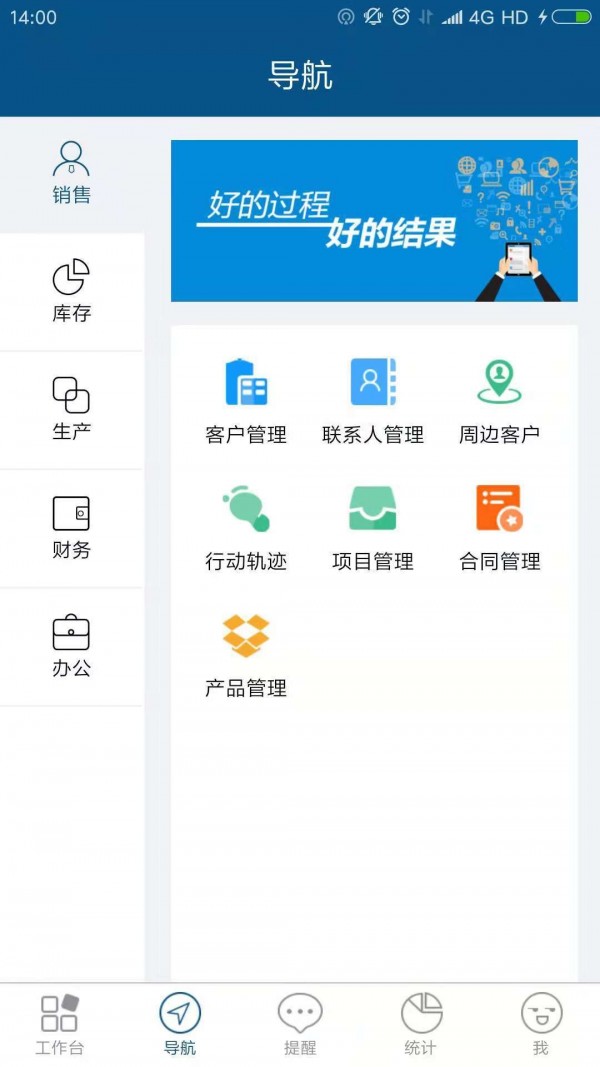Tap the 好的过程 好的结果 banner
This screenshot has height=1067, width=600.
point(374,221)
